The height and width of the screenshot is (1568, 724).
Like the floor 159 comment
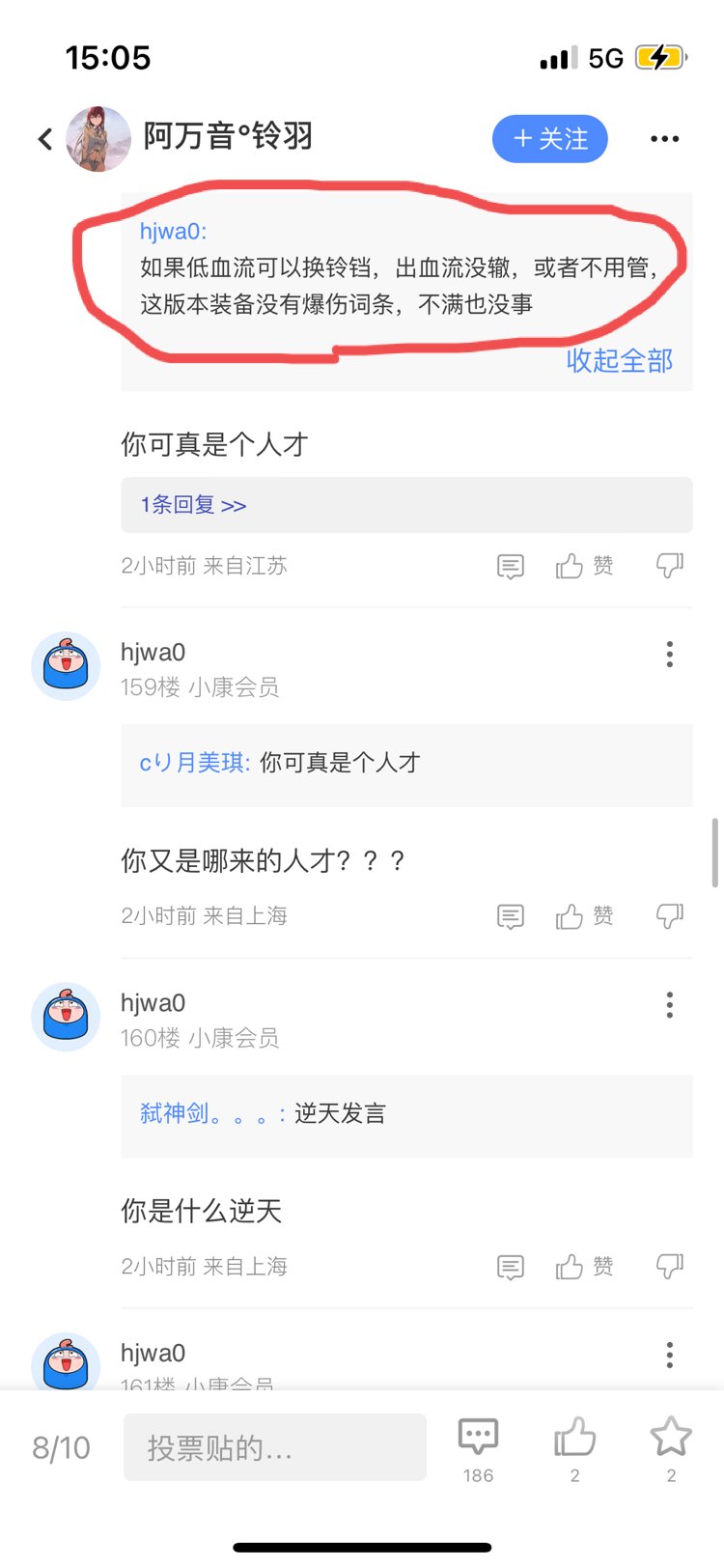click(x=584, y=915)
